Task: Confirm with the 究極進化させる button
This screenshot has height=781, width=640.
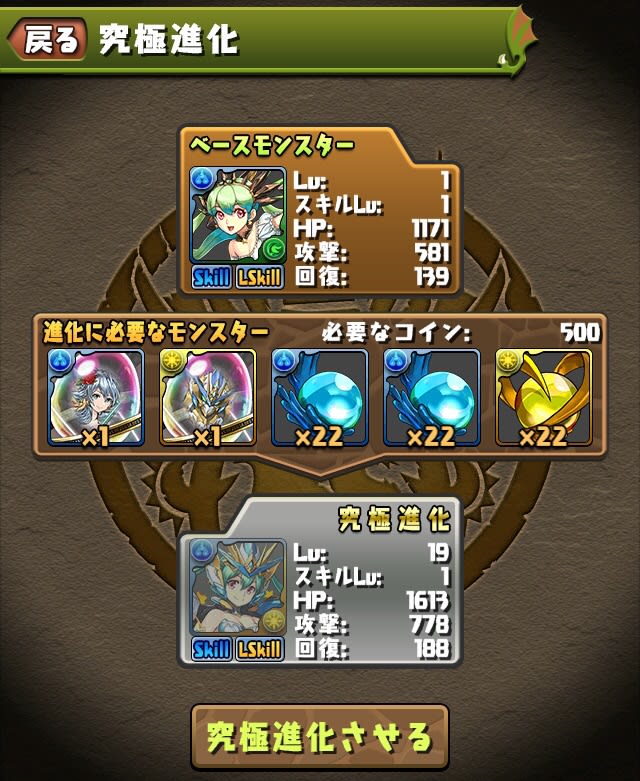Action: point(320,737)
